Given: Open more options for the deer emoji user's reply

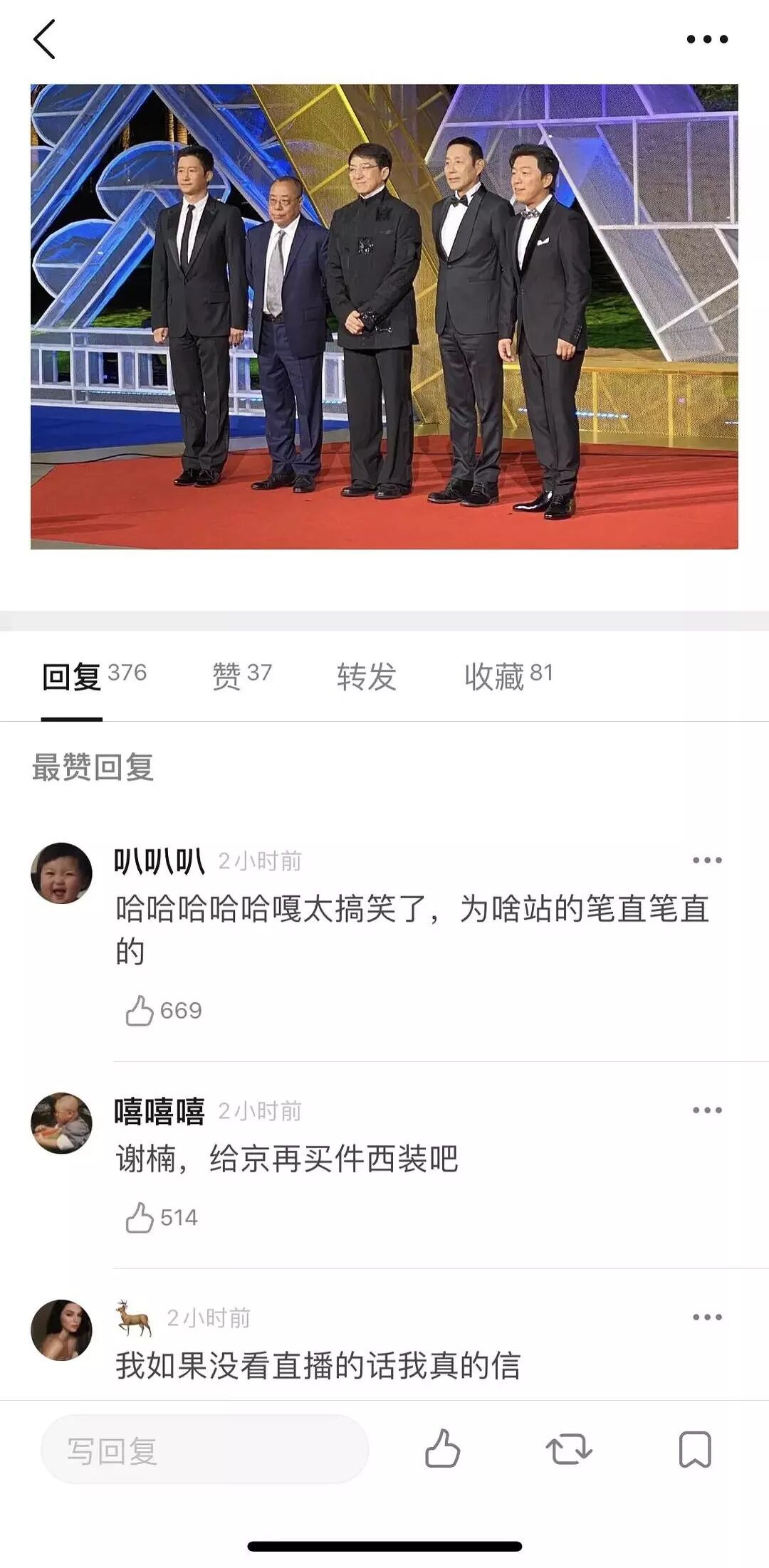Looking at the screenshot, I should tap(706, 1317).
